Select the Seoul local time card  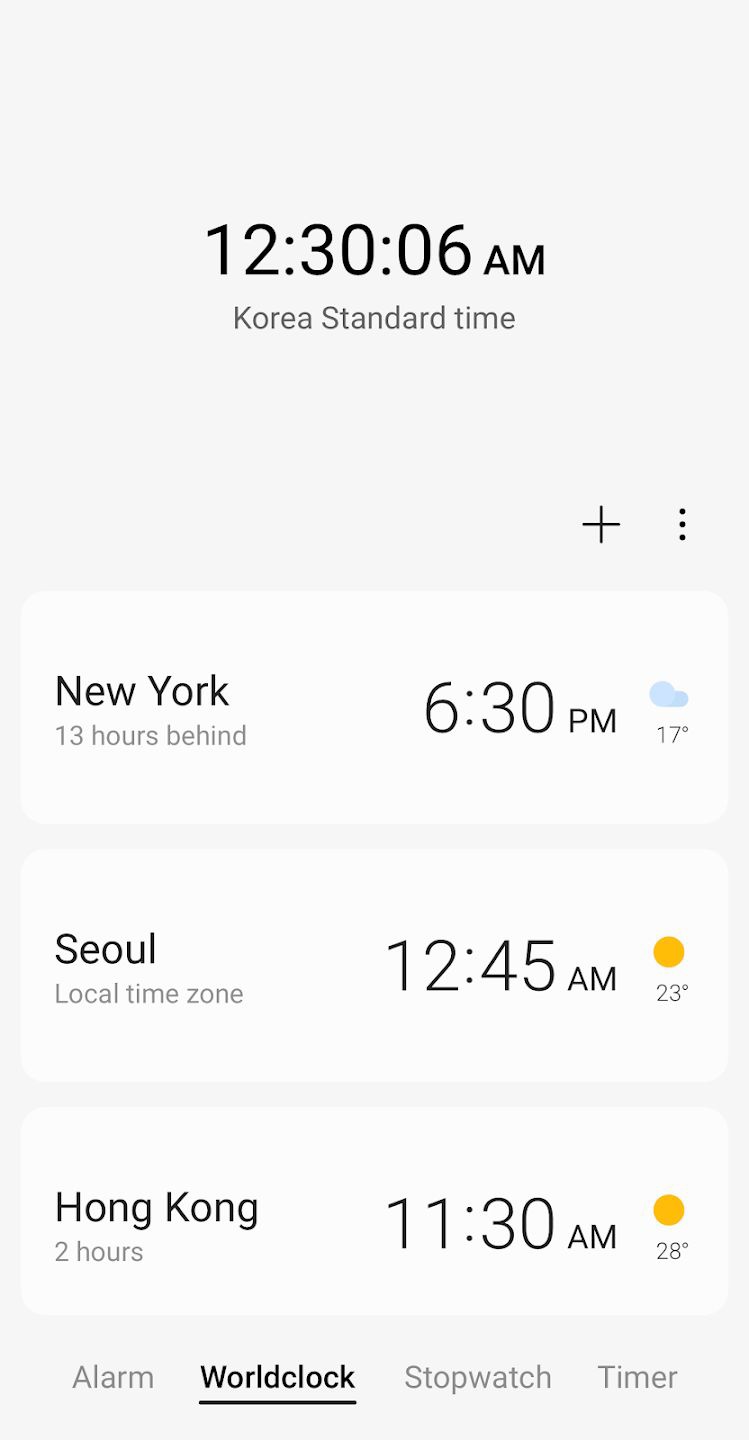[x=374, y=965]
